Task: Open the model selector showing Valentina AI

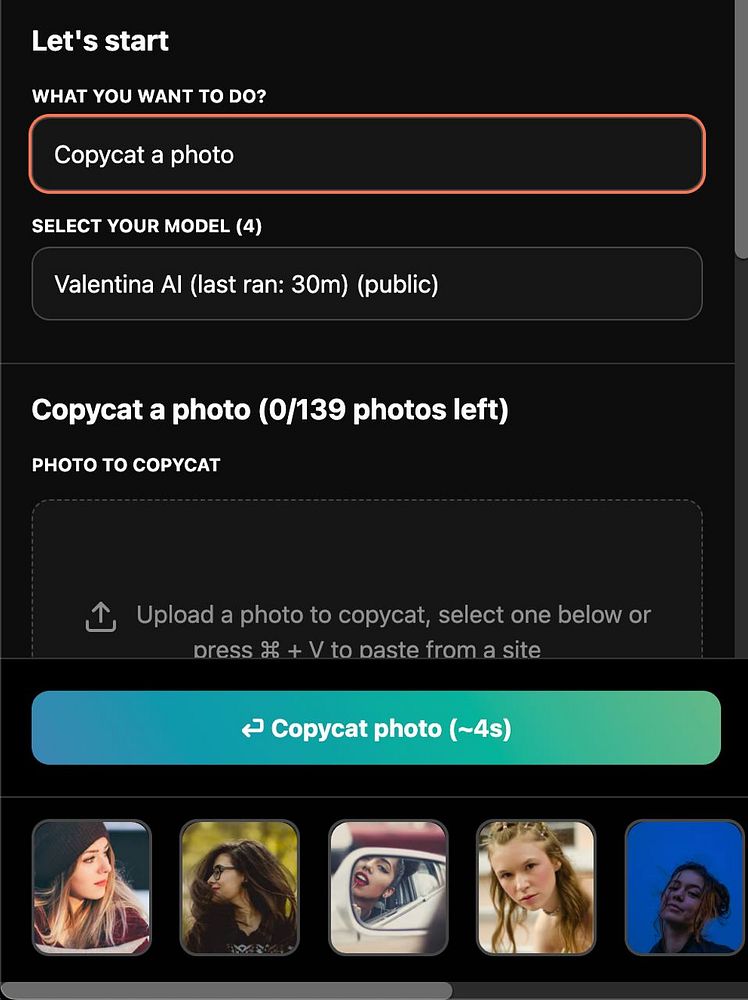Action: (367, 284)
